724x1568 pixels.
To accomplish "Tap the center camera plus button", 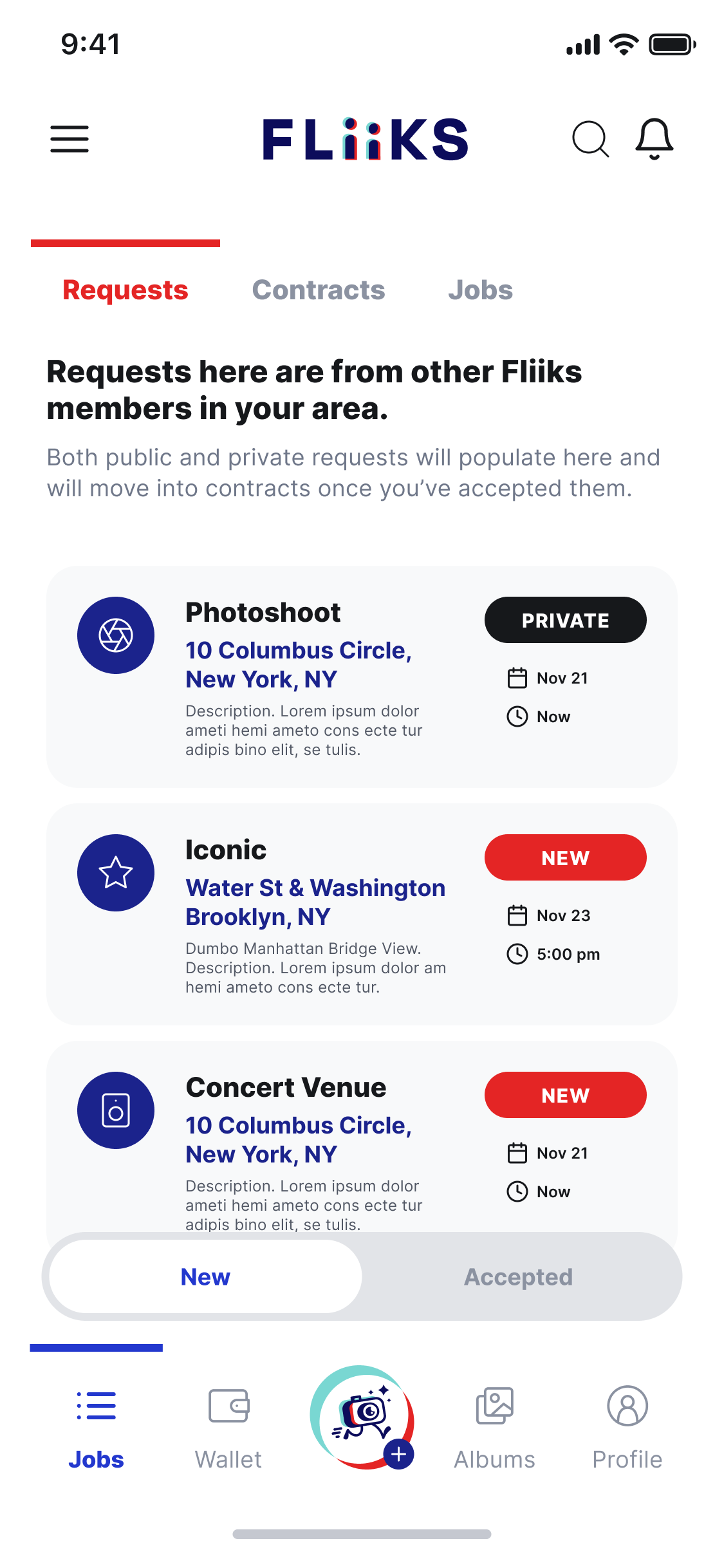I will [362, 1417].
